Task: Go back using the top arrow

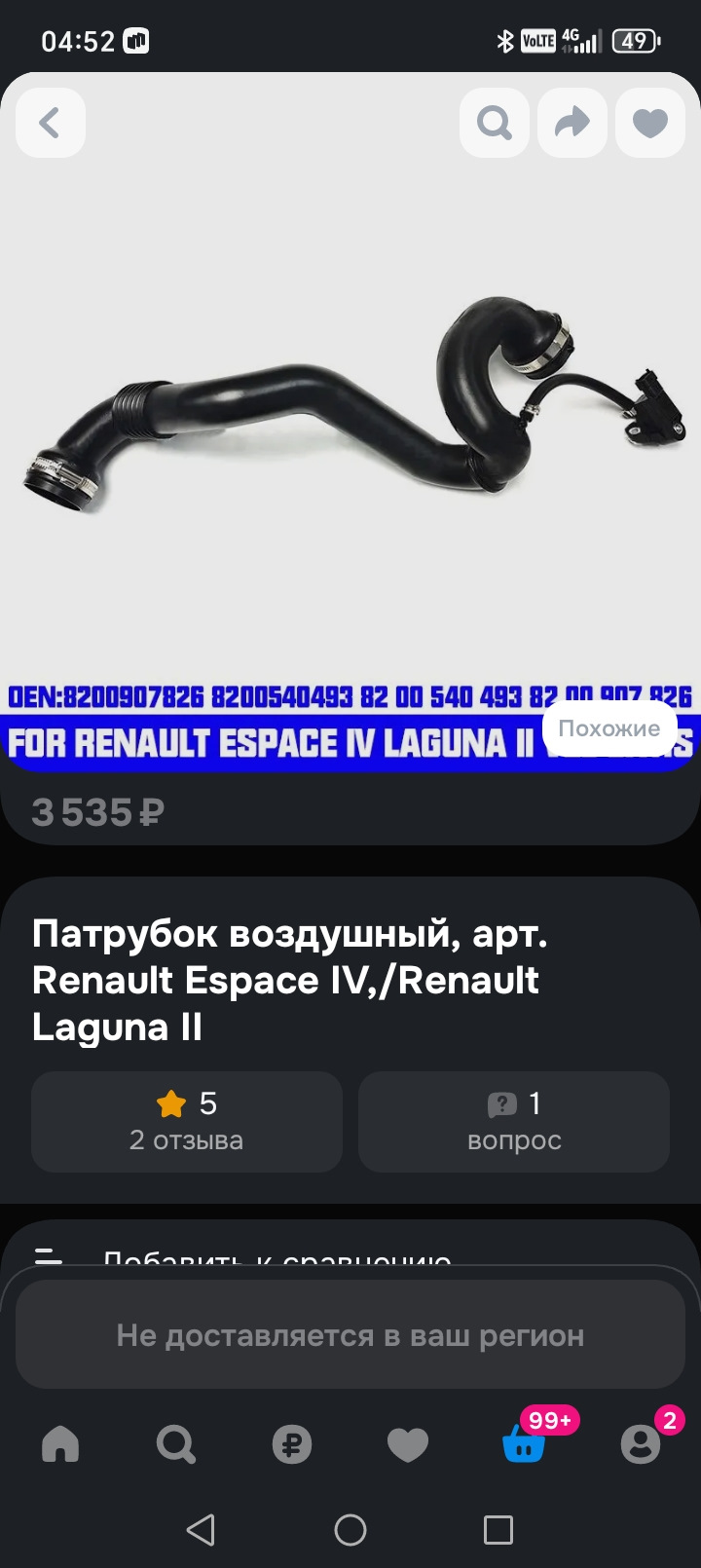Action: [x=51, y=123]
